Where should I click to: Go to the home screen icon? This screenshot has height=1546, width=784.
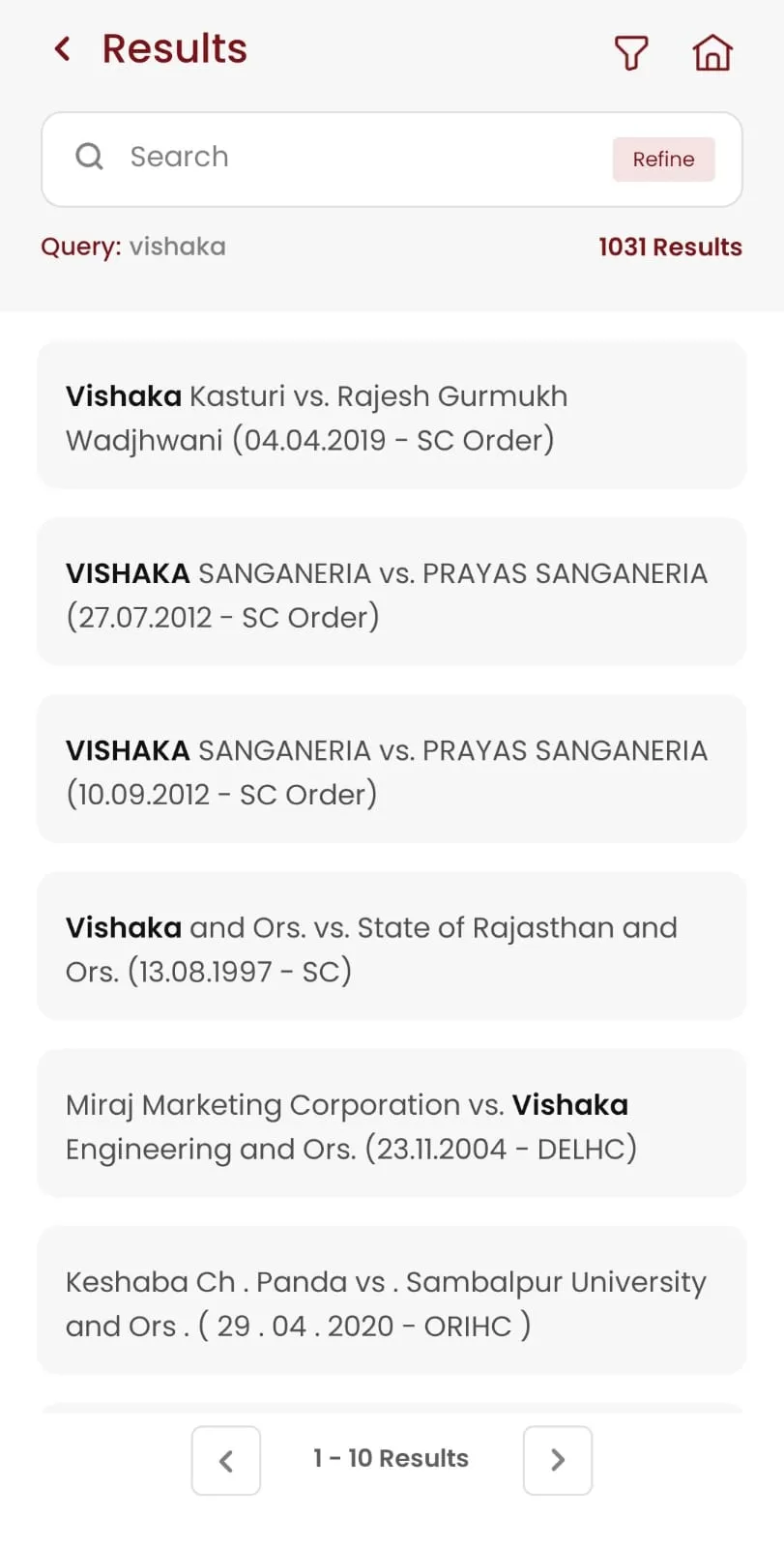coord(712,52)
